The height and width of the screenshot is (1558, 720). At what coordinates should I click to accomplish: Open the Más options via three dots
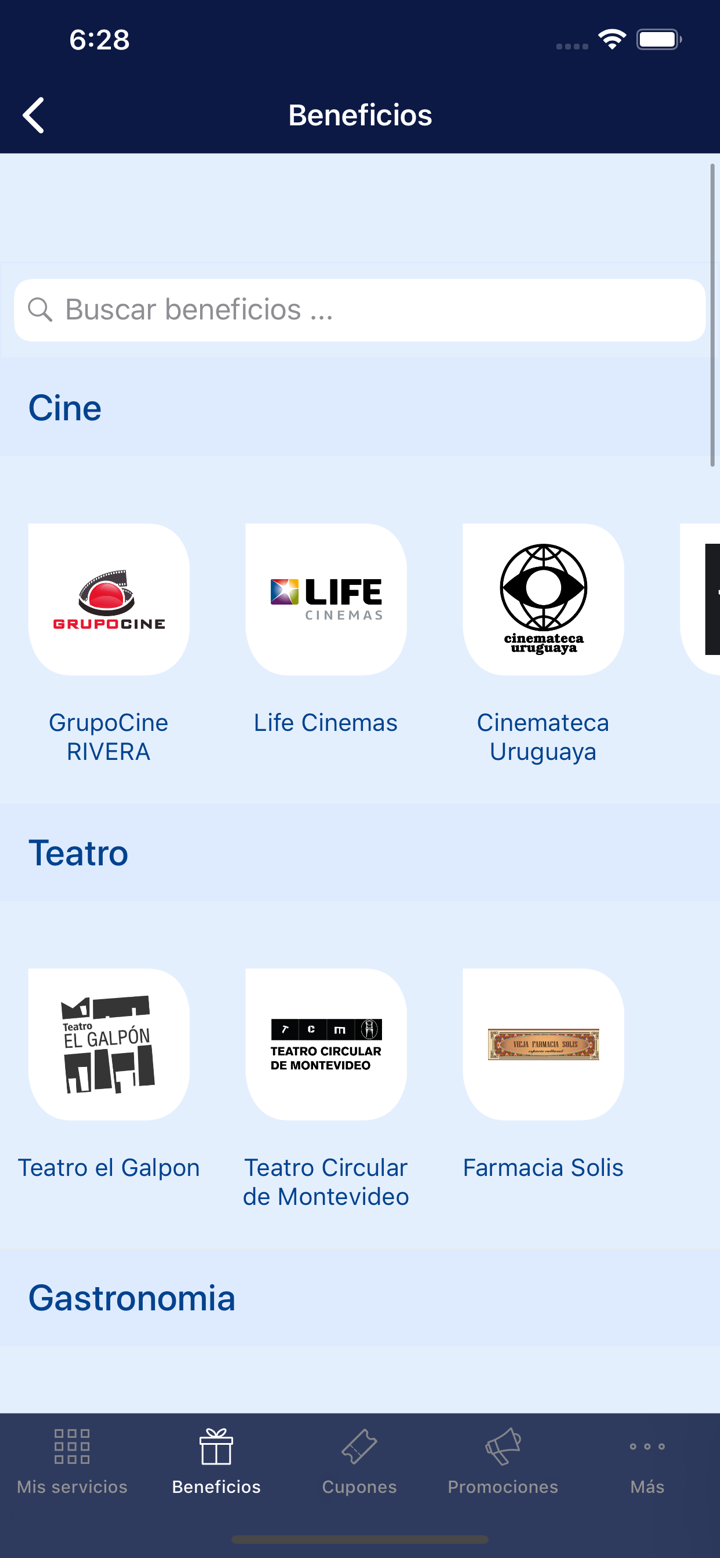tap(646, 1446)
